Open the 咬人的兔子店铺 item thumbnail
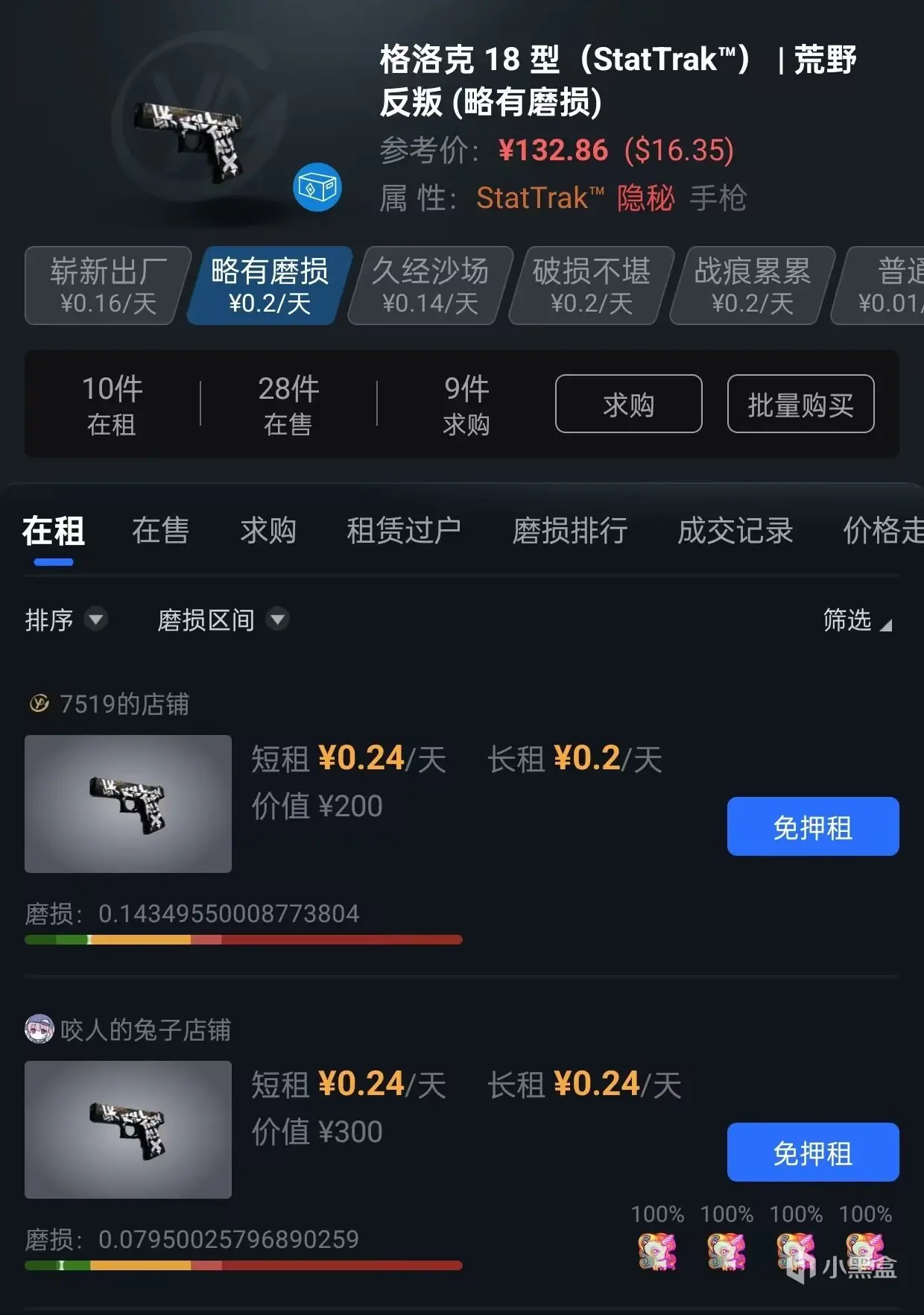The width and height of the screenshot is (924, 1315). 128,1129
